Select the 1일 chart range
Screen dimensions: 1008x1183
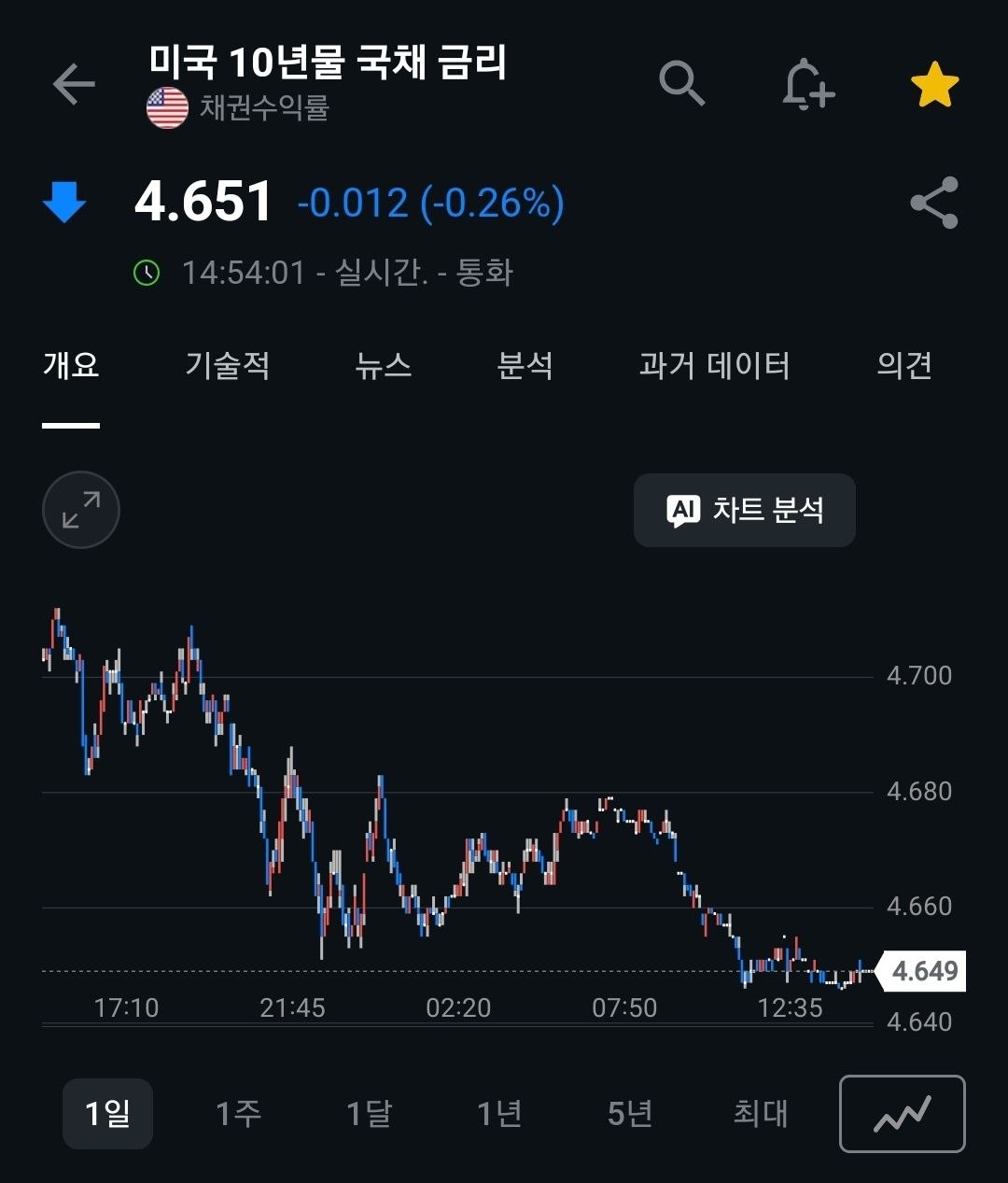tap(107, 1113)
